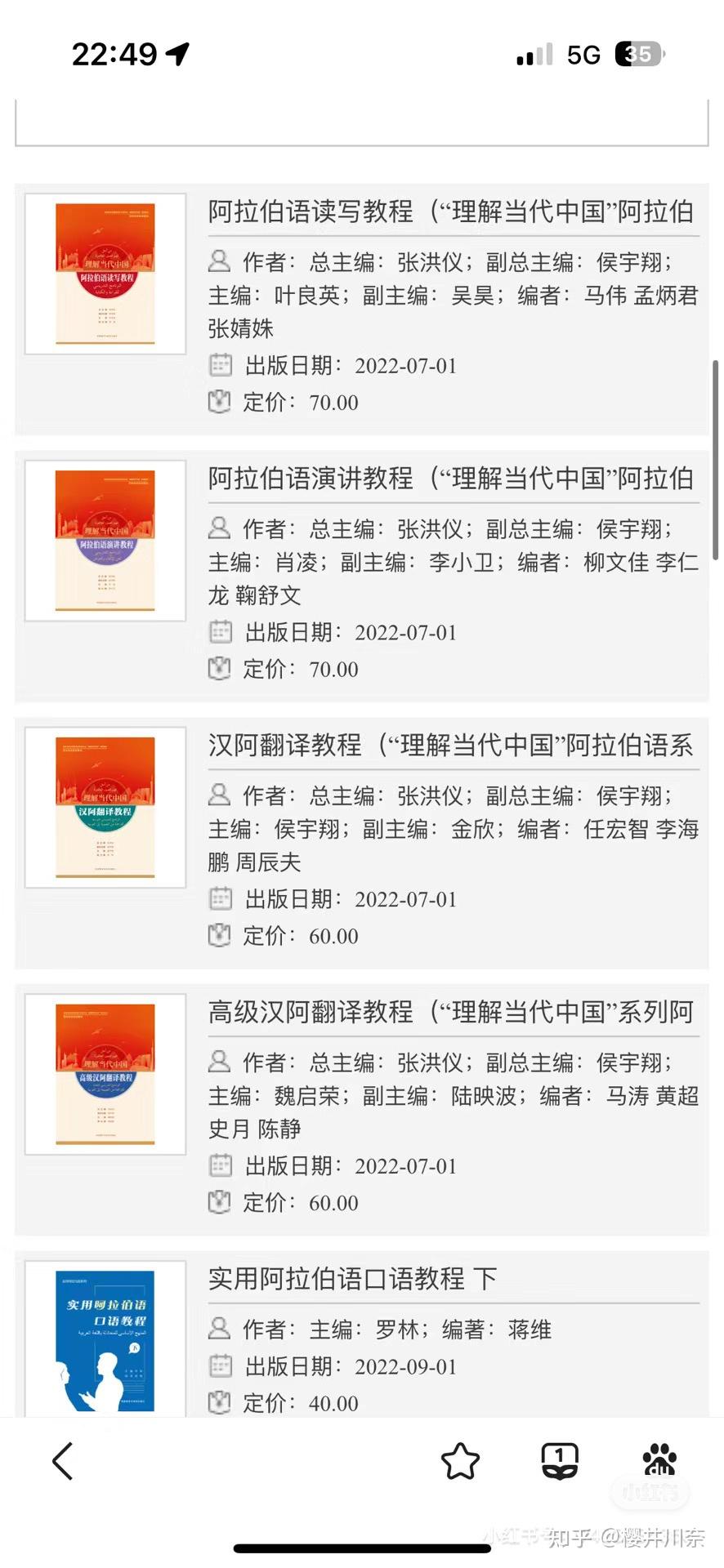Open 汉阿翻译教程 book title

click(451, 746)
